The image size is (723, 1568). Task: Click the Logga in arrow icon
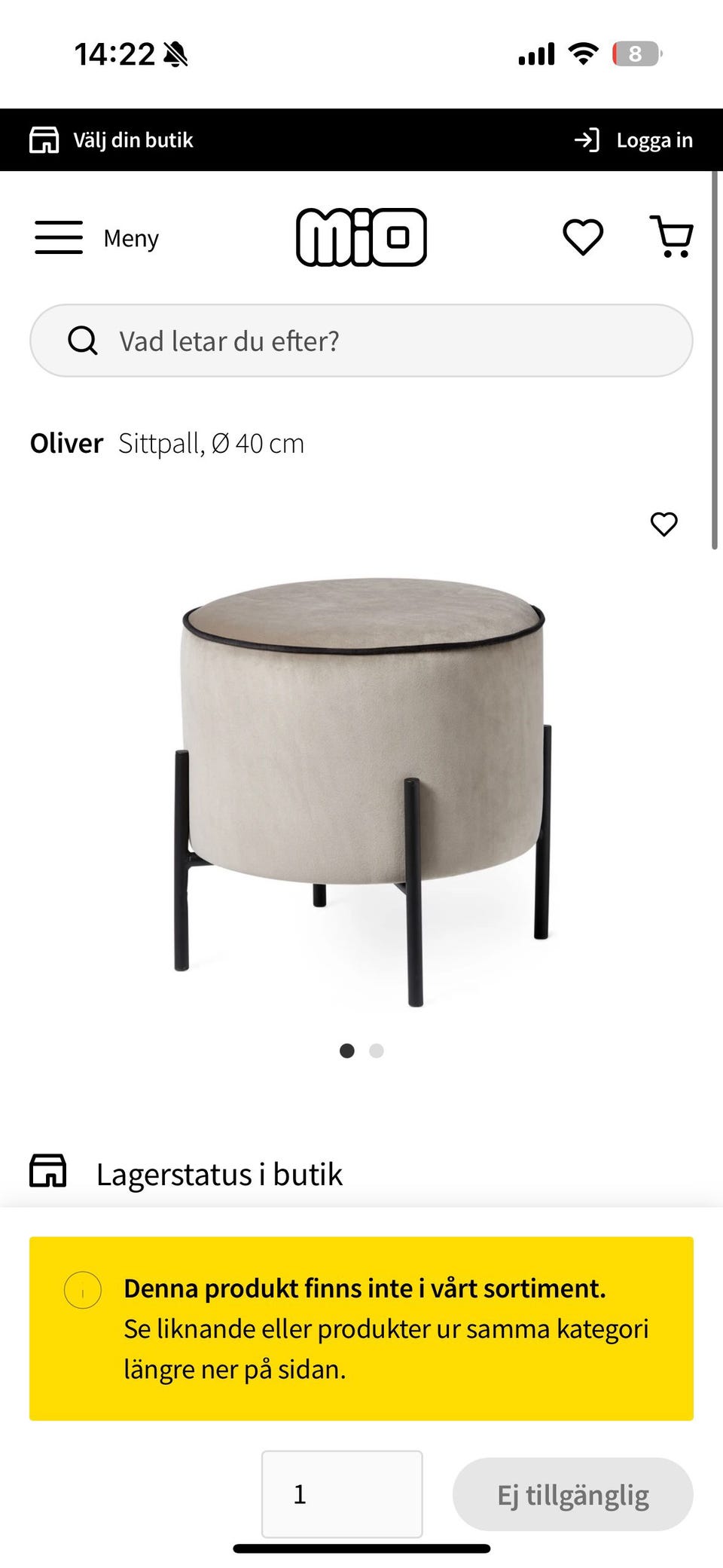(x=586, y=139)
